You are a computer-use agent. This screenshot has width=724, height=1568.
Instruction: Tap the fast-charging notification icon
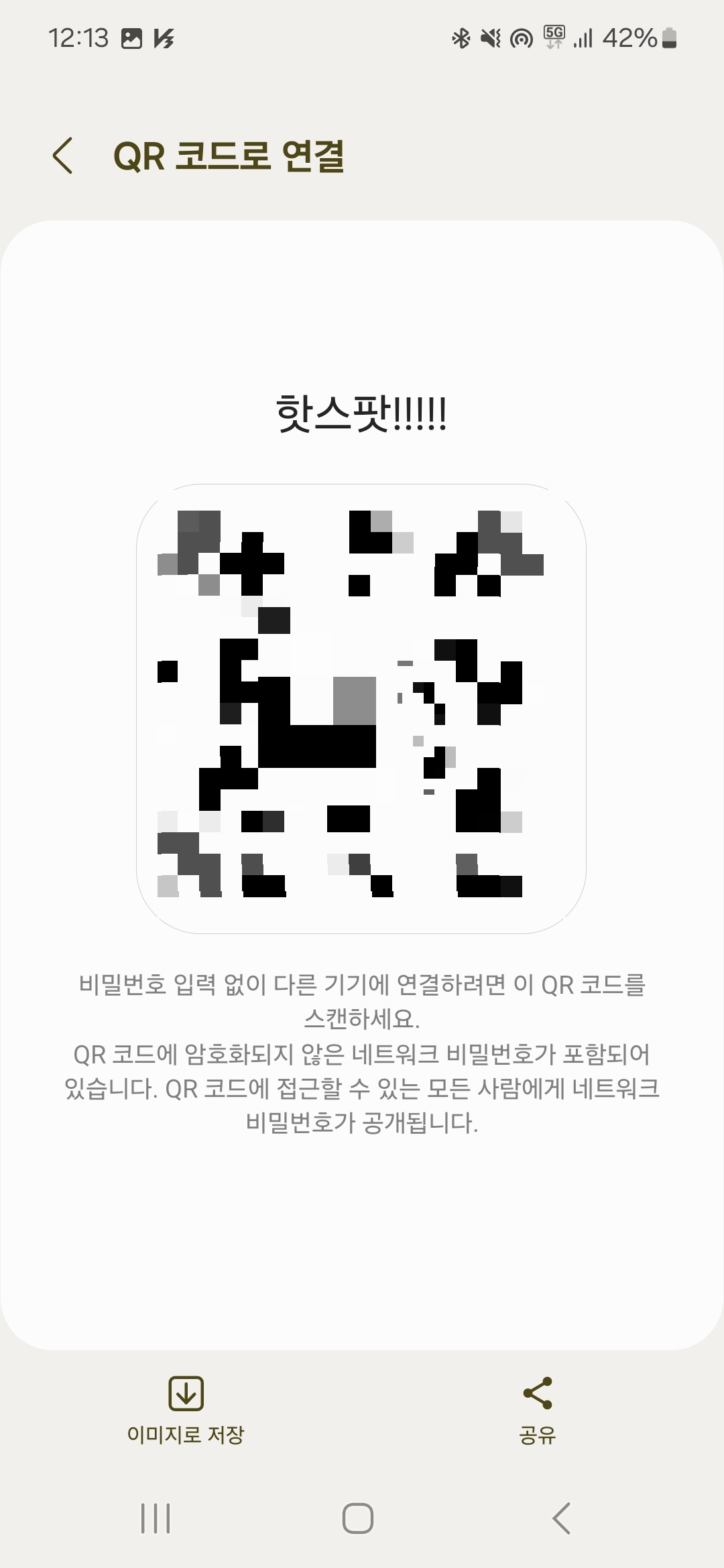click(x=164, y=40)
